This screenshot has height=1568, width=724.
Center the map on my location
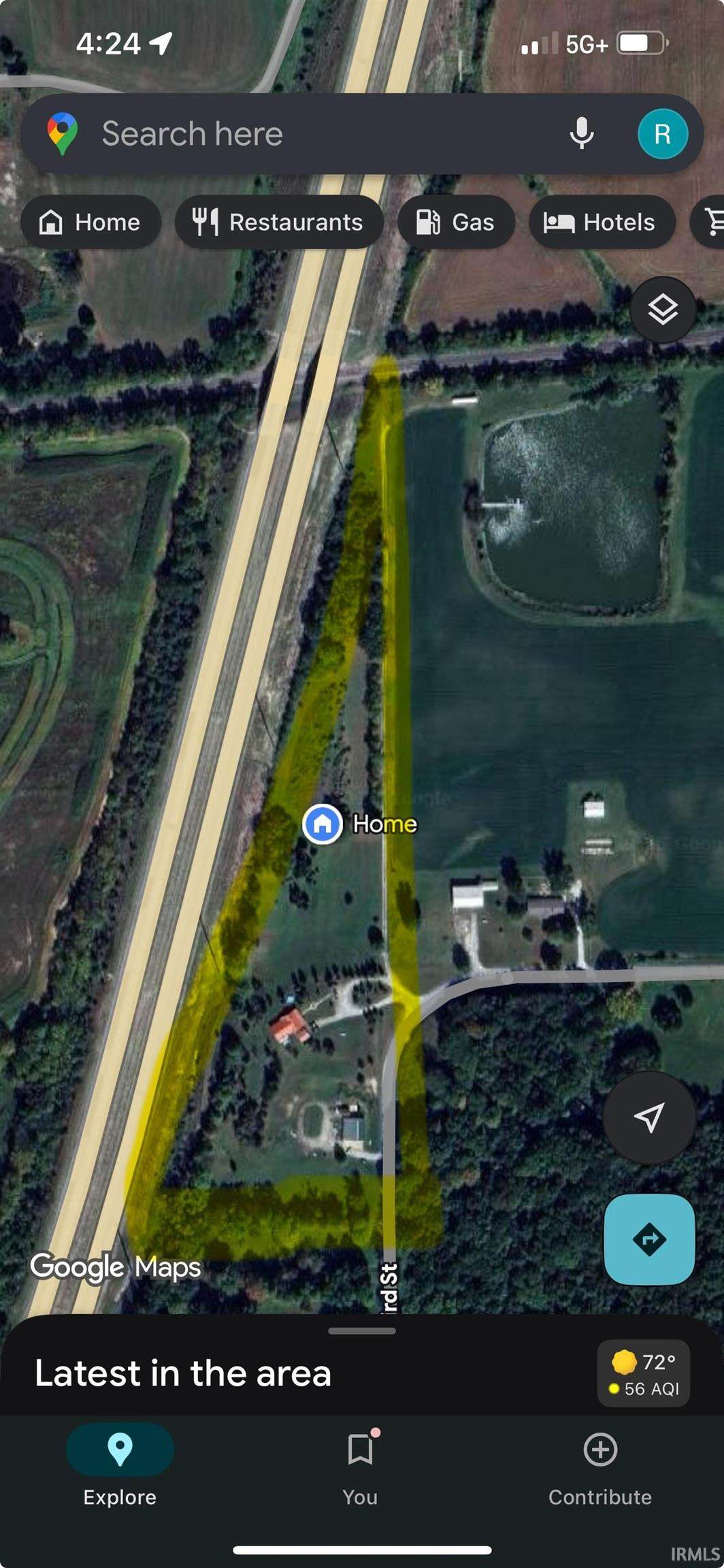click(x=649, y=1117)
